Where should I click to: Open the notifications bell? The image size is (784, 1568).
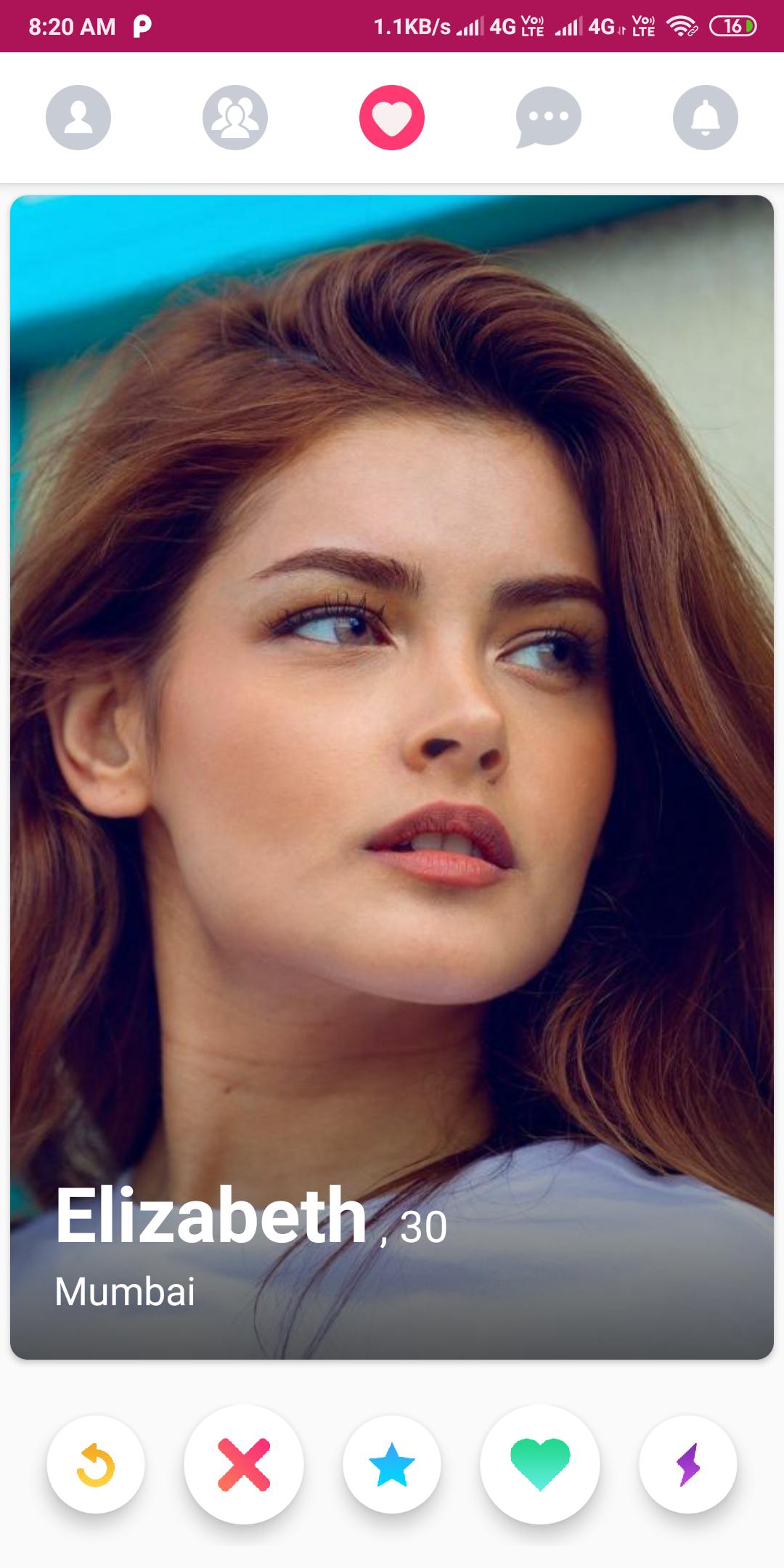705,118
